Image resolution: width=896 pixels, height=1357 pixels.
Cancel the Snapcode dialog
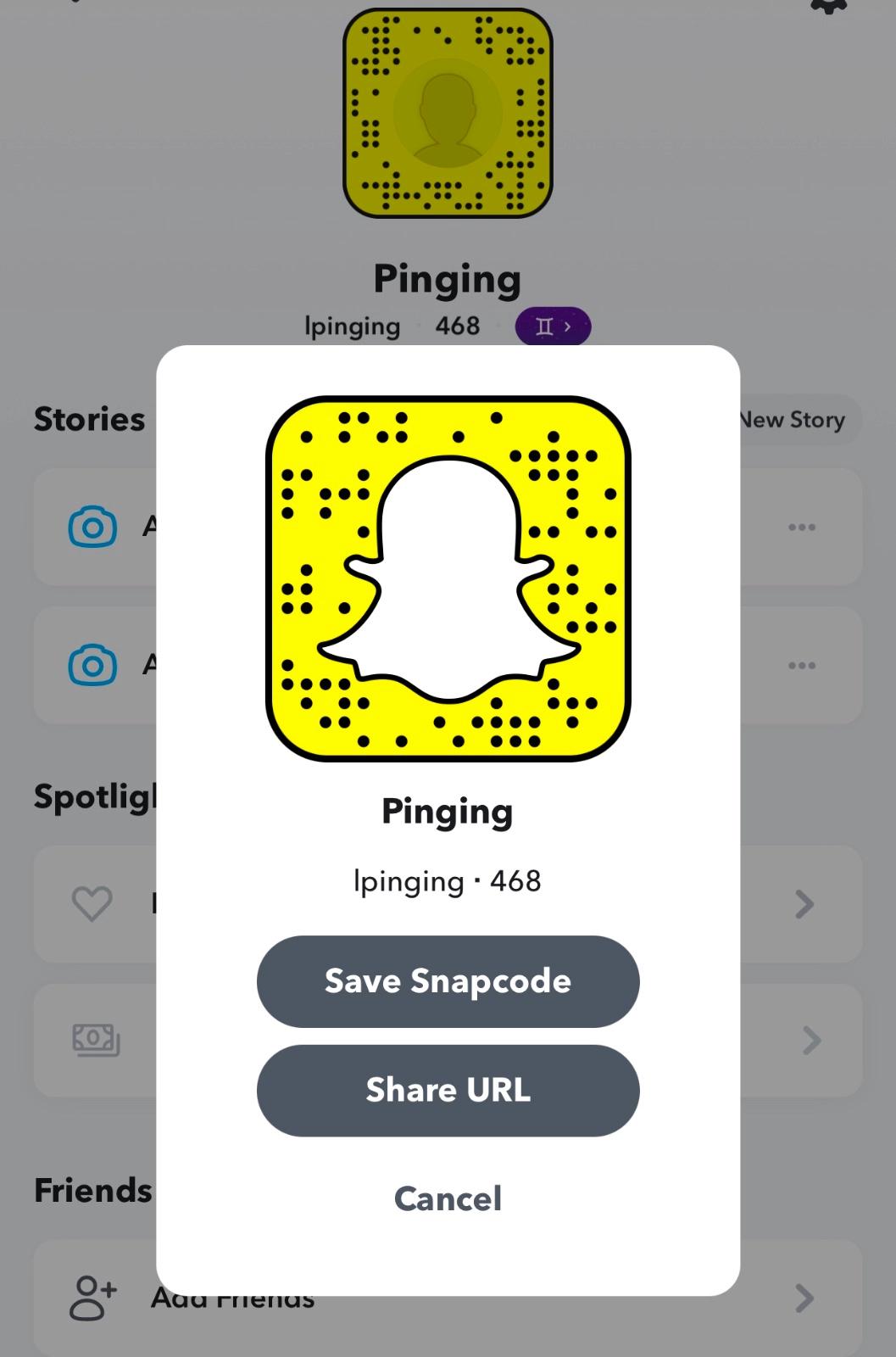(448, 1198)
